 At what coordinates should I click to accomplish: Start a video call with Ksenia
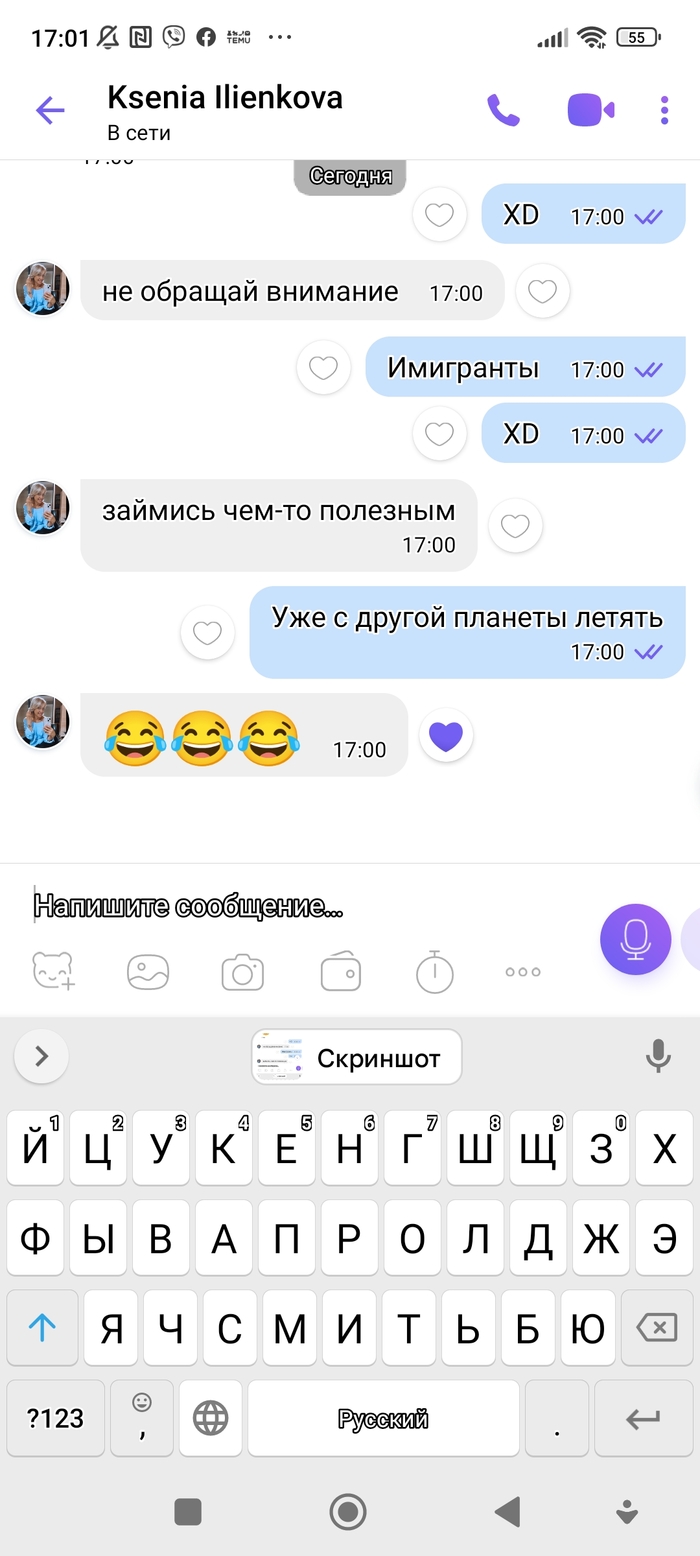coord(590,110)
